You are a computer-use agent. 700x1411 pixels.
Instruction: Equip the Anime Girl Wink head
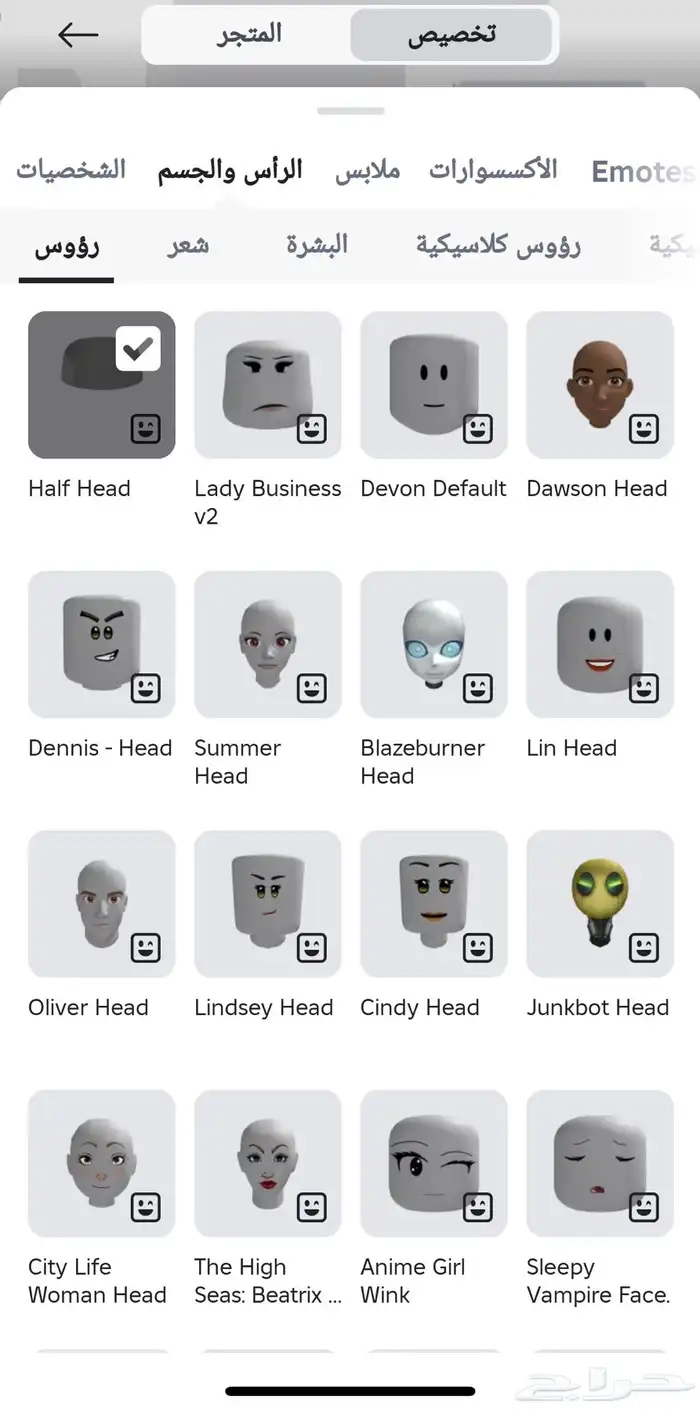[434, 1163]
